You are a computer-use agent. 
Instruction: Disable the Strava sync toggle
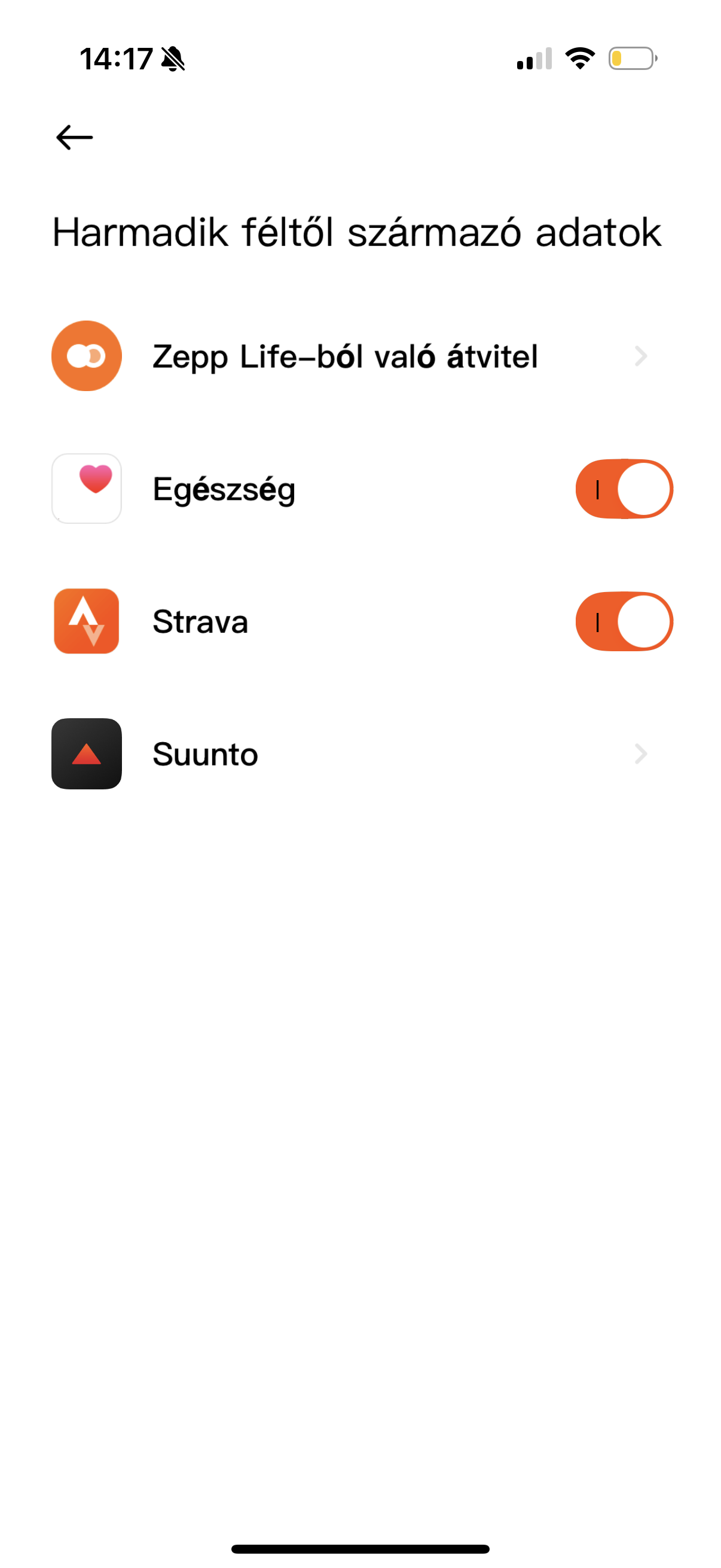point(624,621)
